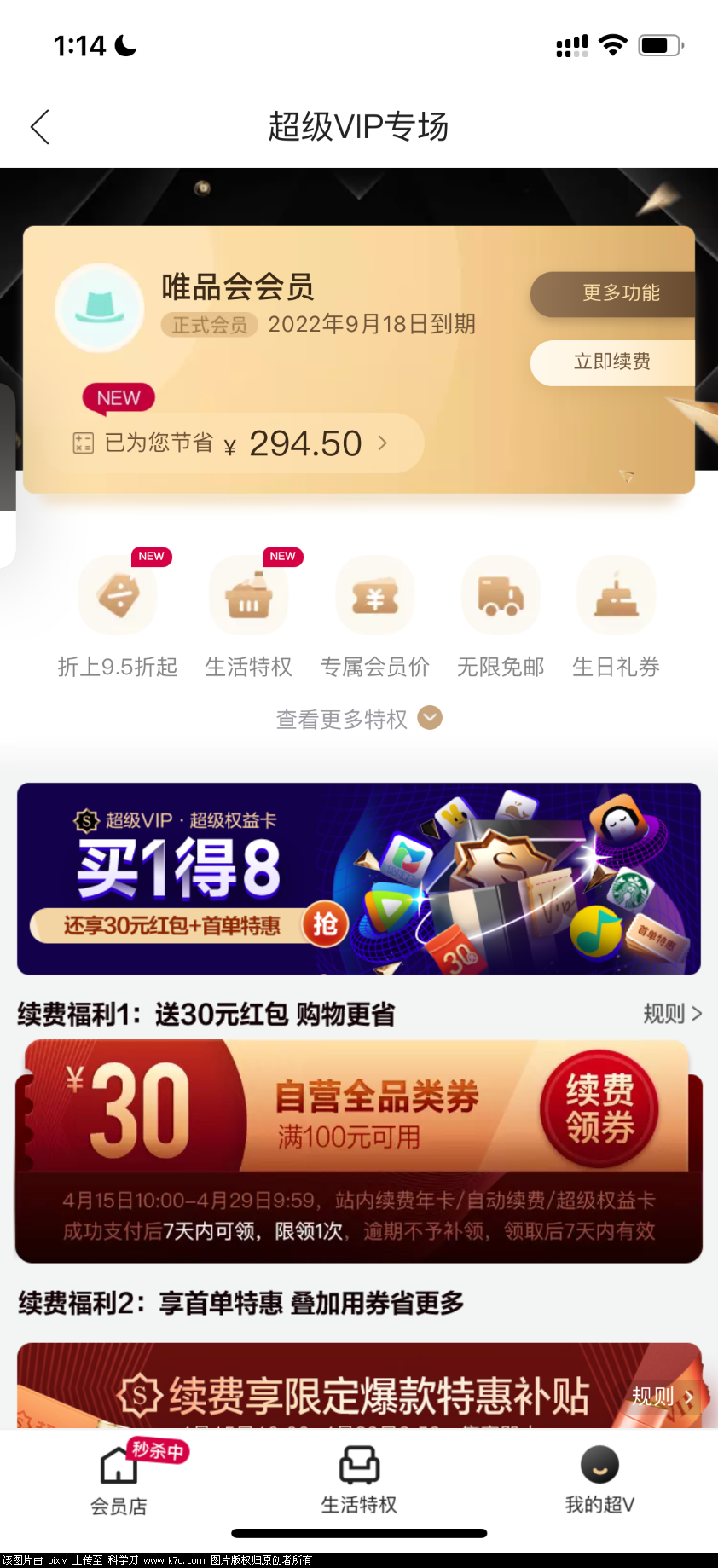Viewport: 718px width, 1568px height.
Task: View savings details for ¥294.50
Action: coord(247,443)
